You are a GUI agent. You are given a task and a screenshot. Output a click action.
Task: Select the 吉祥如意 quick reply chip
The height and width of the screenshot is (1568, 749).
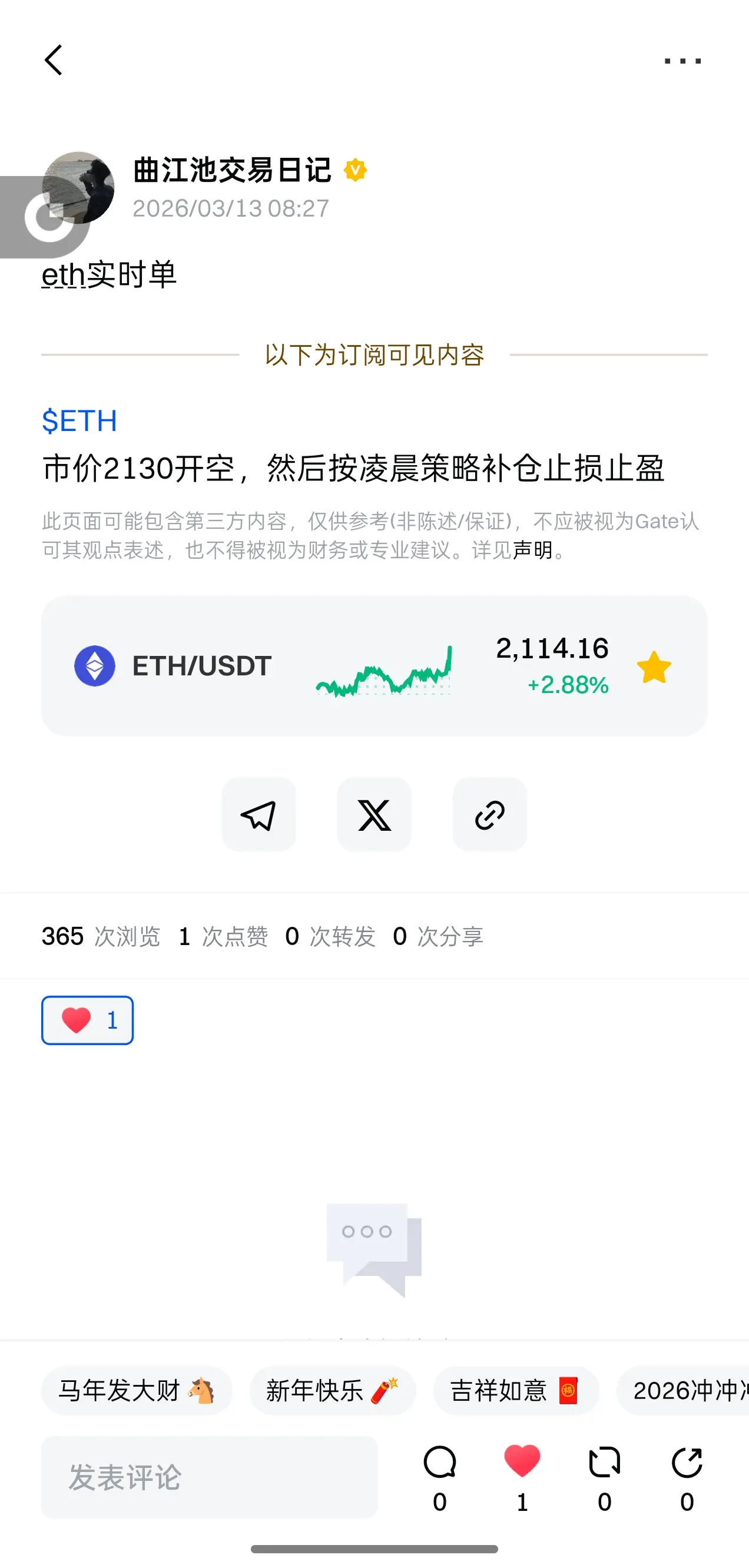(x=516, y=1391)
